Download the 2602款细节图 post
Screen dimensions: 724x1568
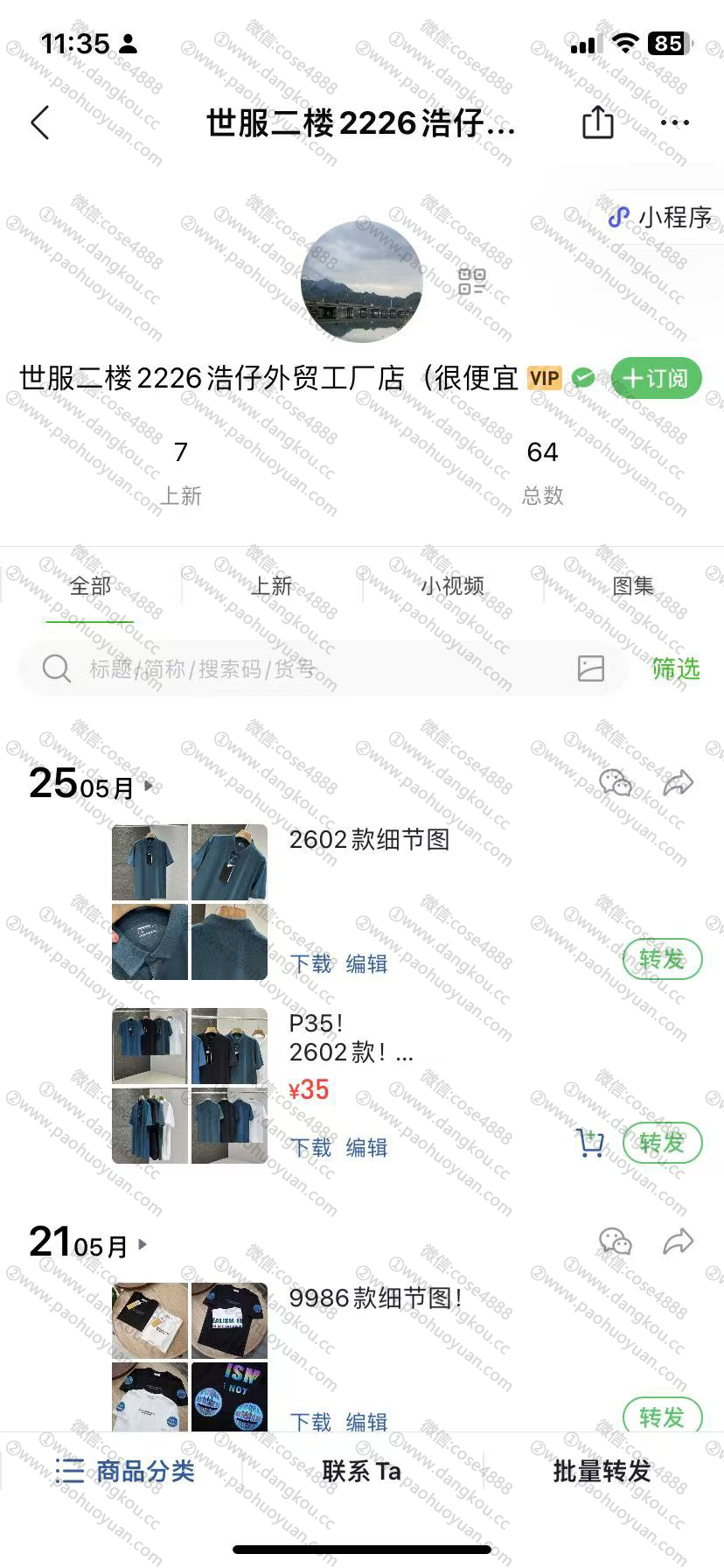tap(310, 963)
